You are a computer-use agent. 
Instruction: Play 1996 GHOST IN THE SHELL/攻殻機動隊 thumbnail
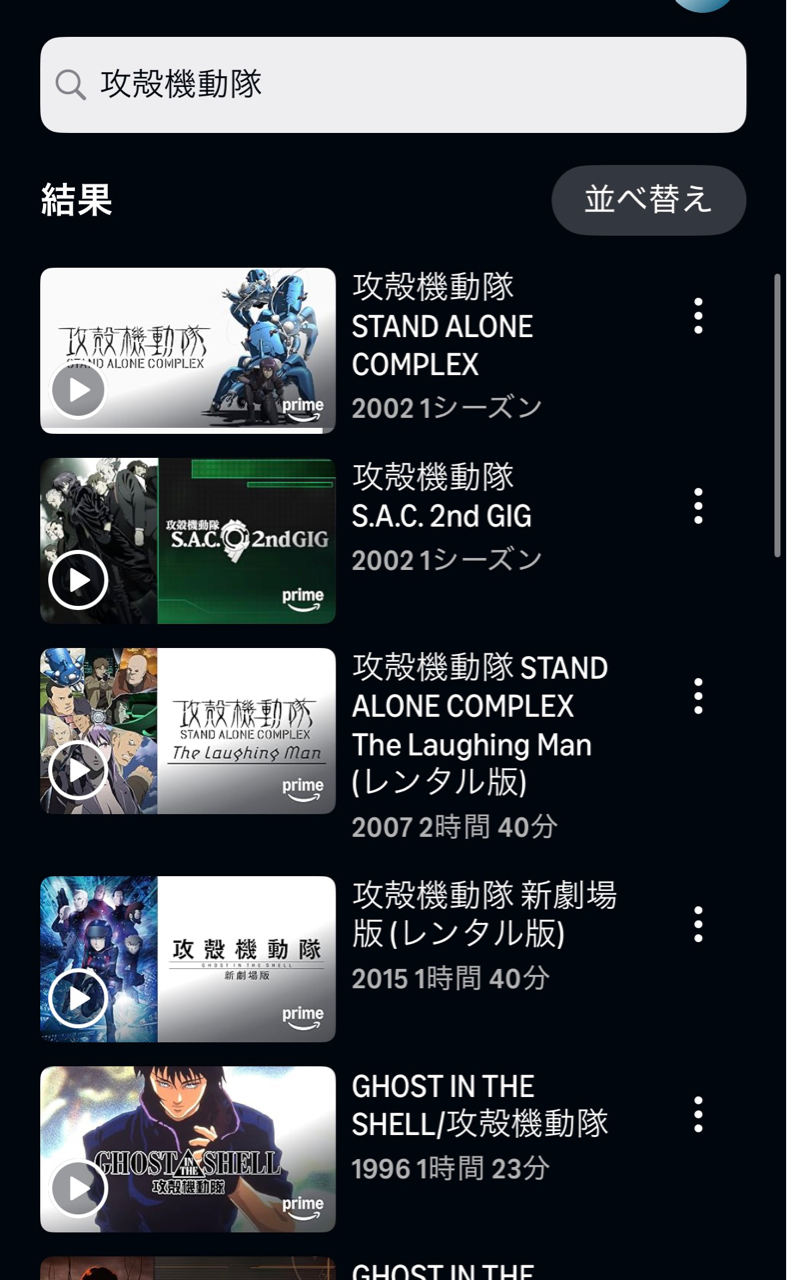pyautogui.click(x=78, y=1188)
